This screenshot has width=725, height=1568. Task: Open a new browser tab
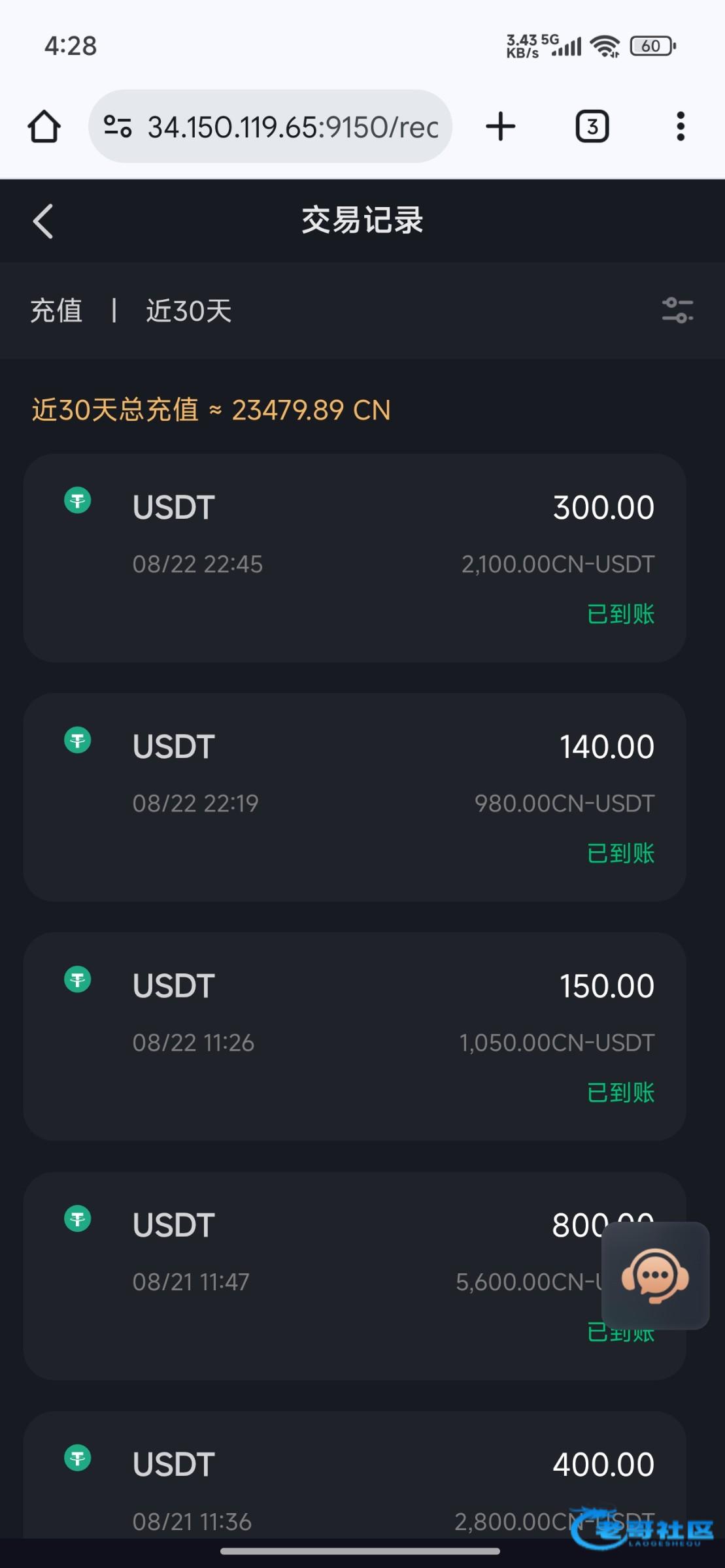click(x=501, y=126)
